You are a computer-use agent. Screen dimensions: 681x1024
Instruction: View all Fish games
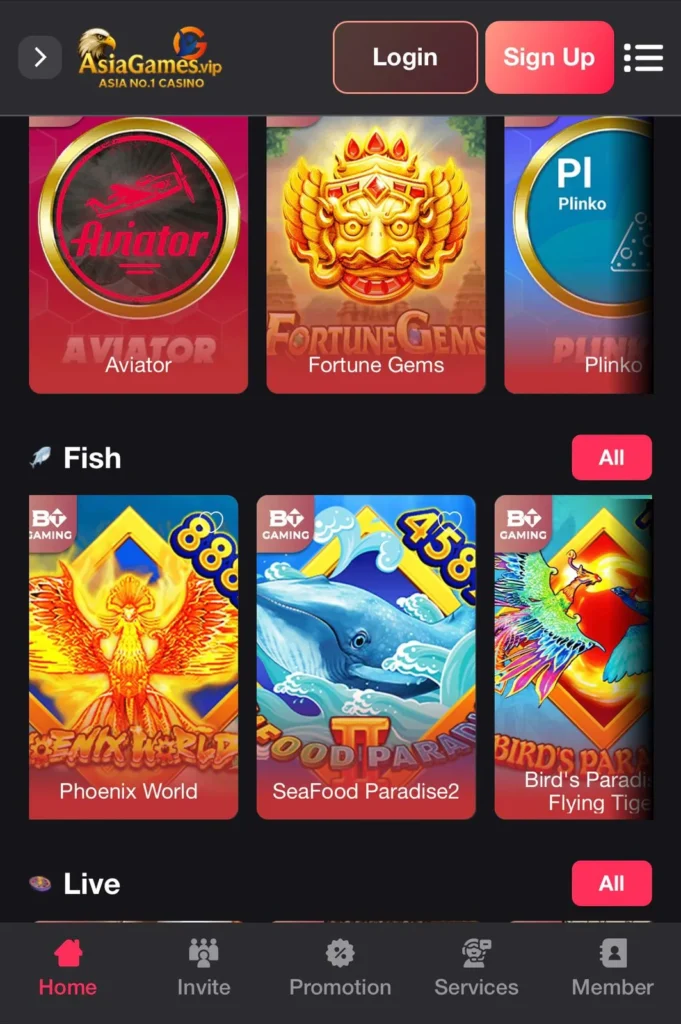(x=611, y=458)
